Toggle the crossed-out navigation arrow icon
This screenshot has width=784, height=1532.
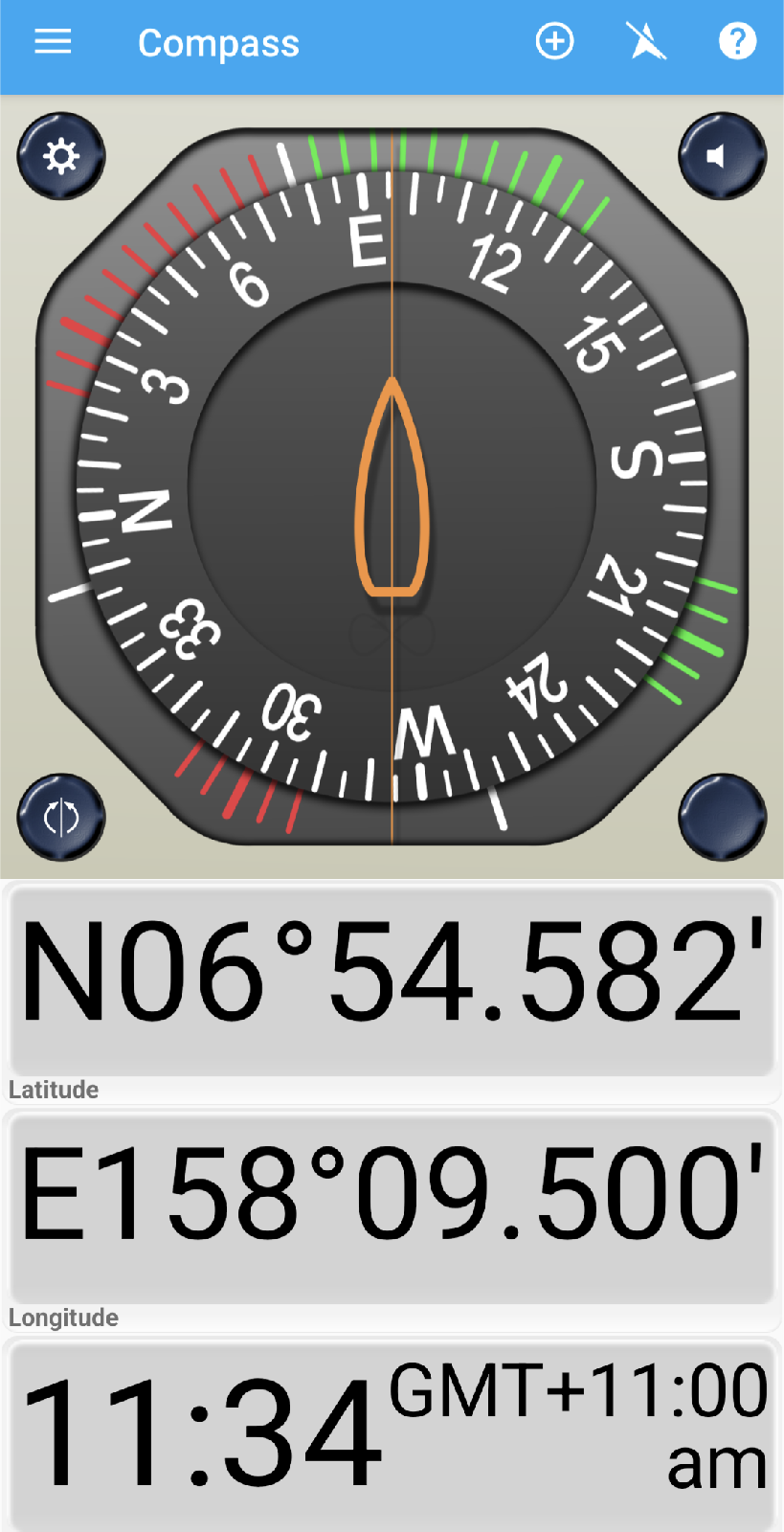[x=646, y=41]
